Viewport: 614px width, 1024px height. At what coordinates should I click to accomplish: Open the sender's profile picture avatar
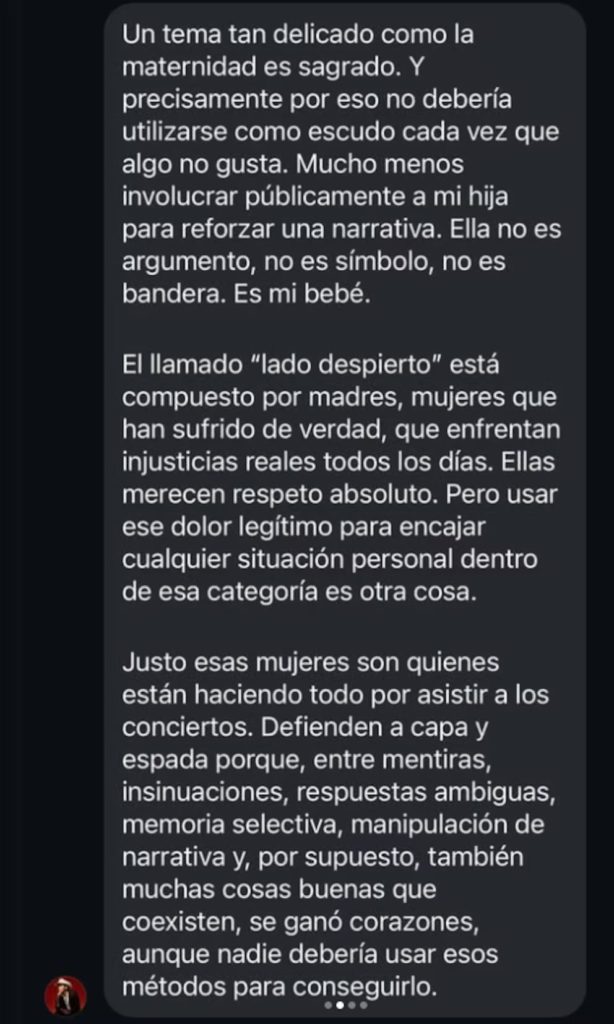click(66, 994)
